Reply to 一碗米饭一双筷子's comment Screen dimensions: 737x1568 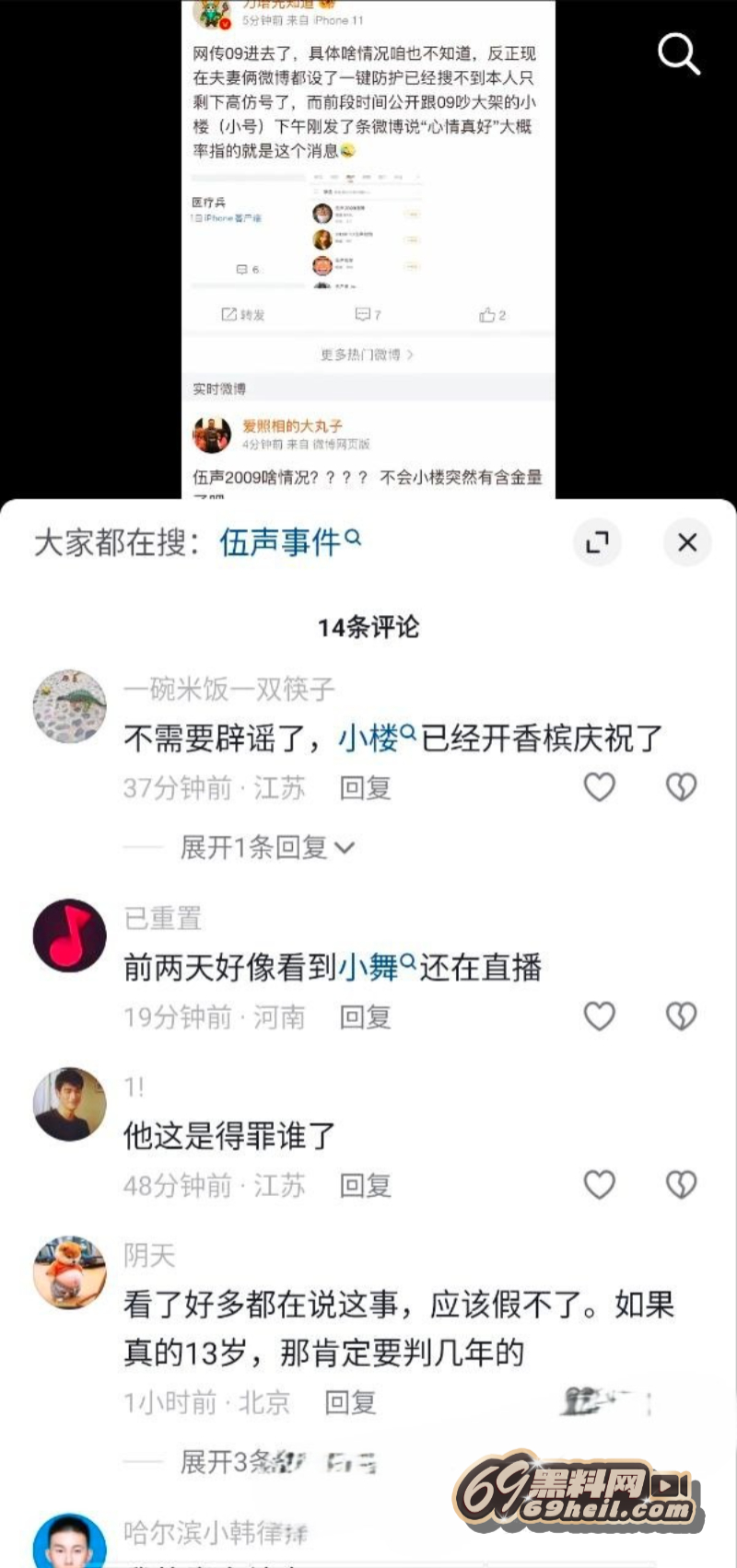(366, 788)
